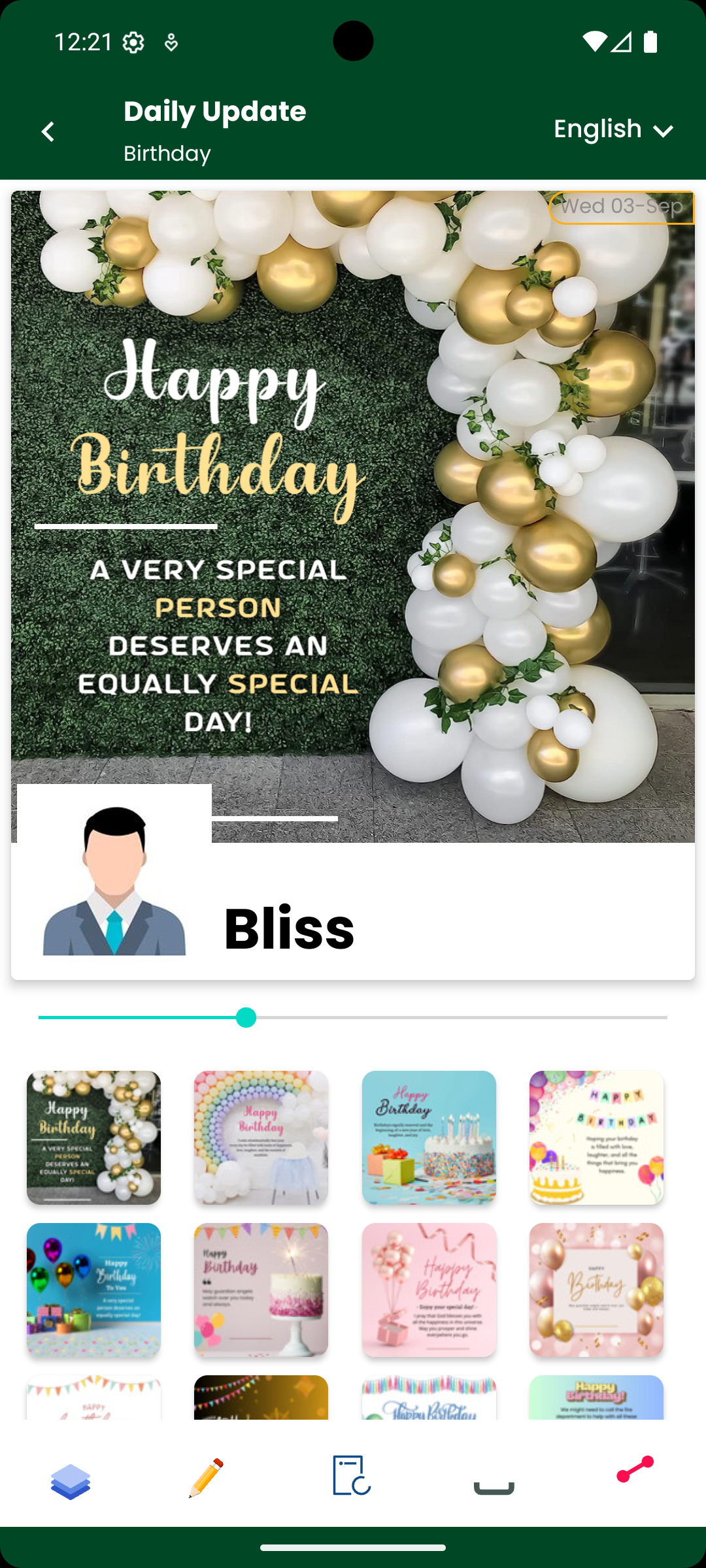
Task: Choose the rose gold balloon frame template
Action: (596, 1290)
